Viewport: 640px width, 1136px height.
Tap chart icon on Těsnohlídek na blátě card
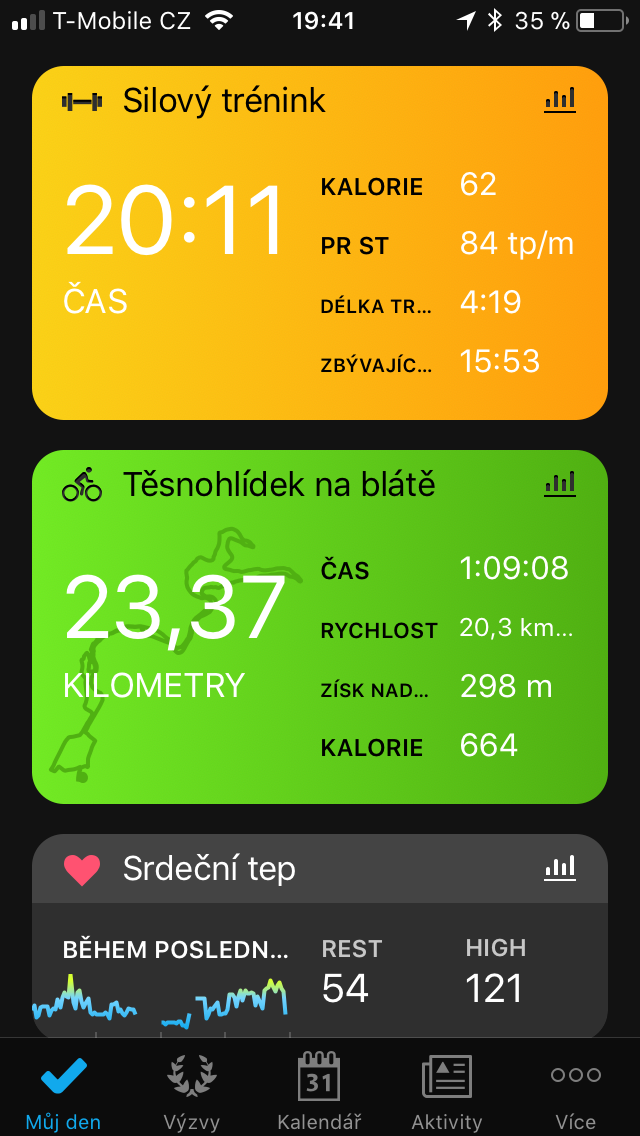click(x=560, y=484)
